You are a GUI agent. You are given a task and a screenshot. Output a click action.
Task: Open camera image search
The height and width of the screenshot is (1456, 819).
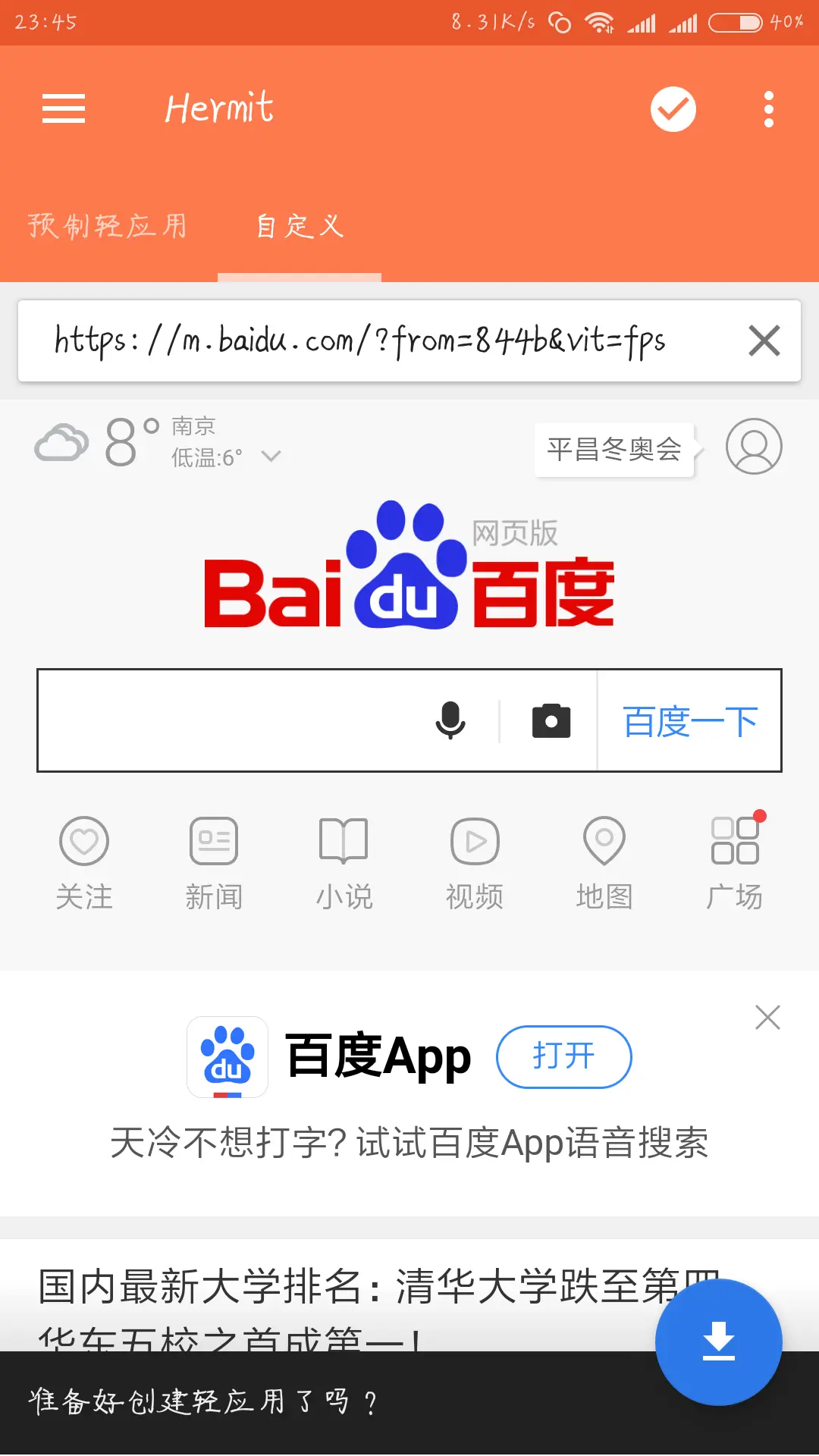click(x=551, y=720)
